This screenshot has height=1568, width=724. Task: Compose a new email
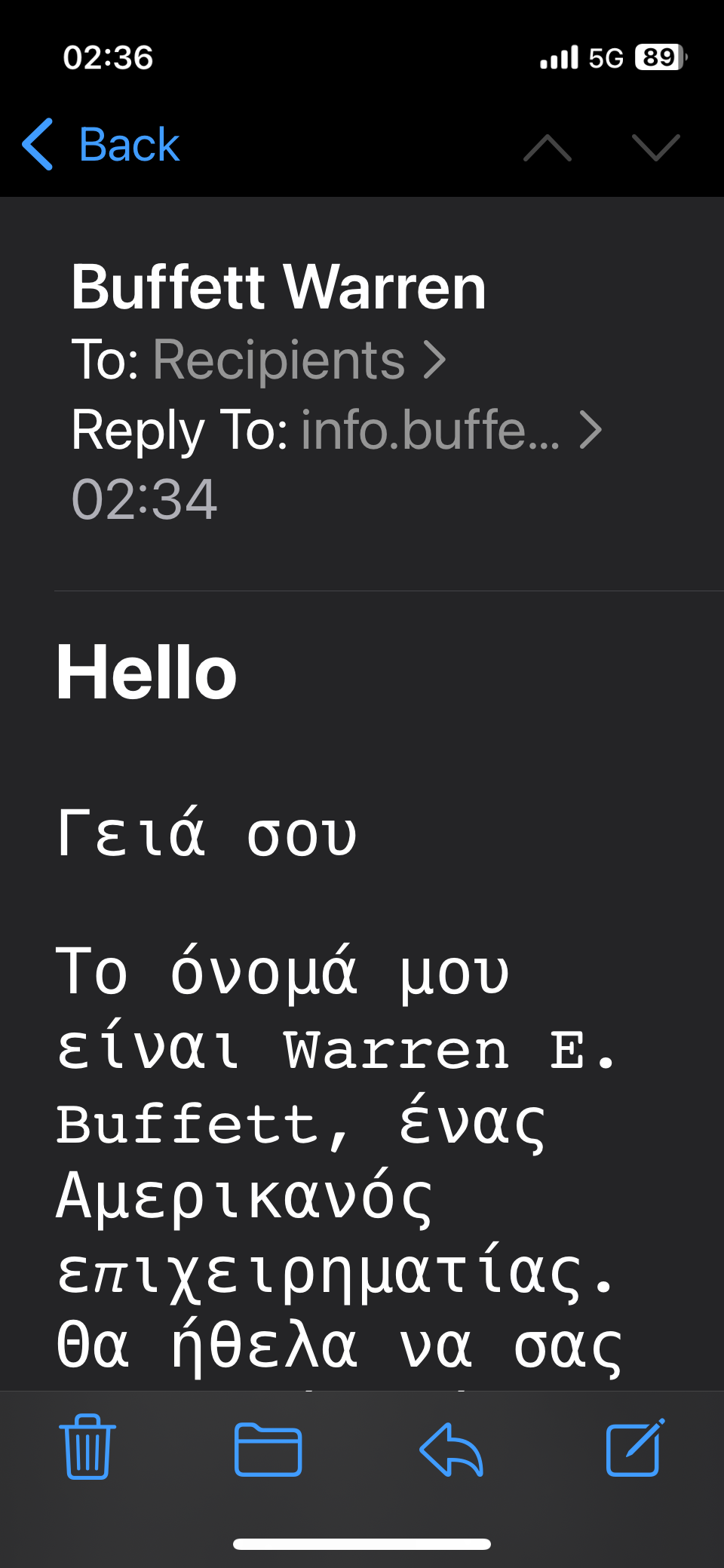tap(634, 1447)
